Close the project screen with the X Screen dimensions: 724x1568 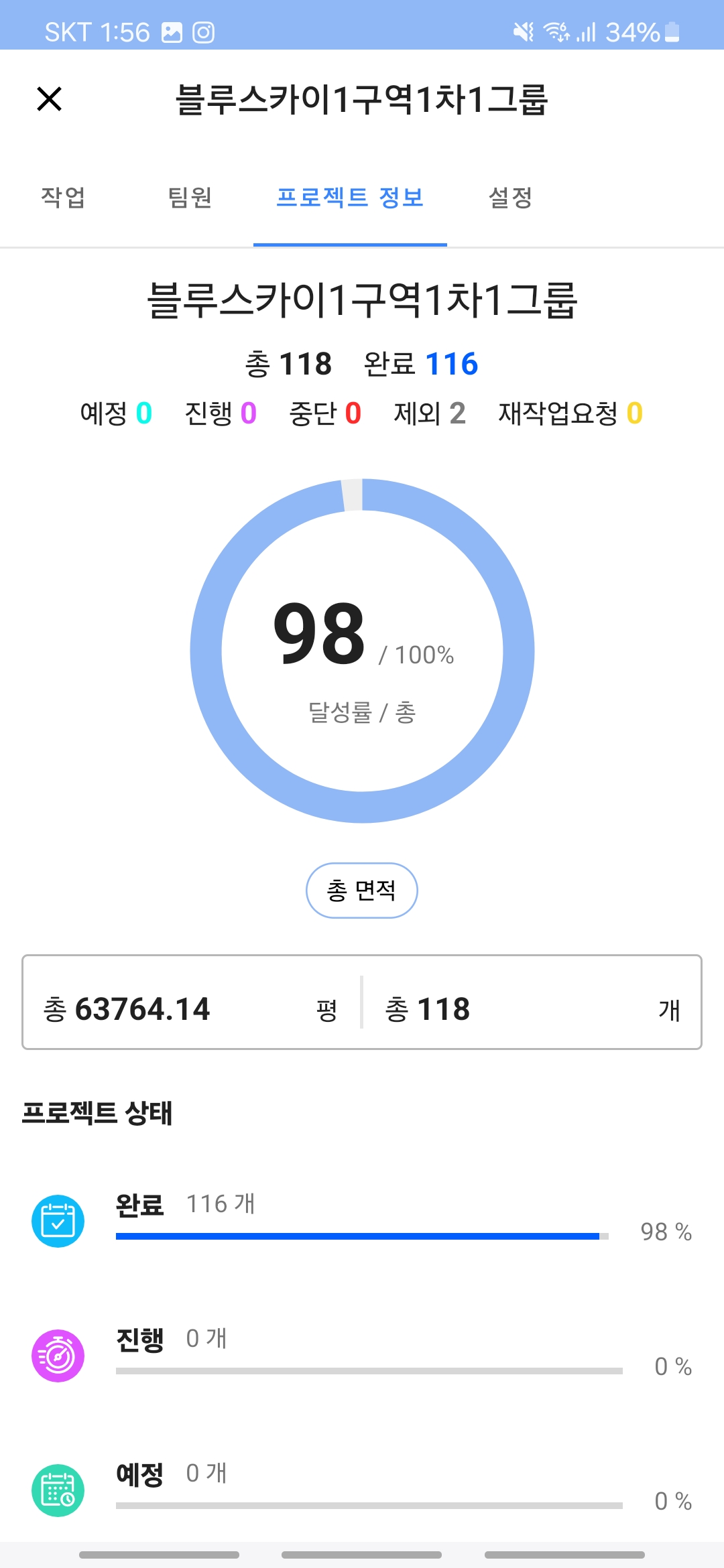pyautogui.click(x=49, y=99)
